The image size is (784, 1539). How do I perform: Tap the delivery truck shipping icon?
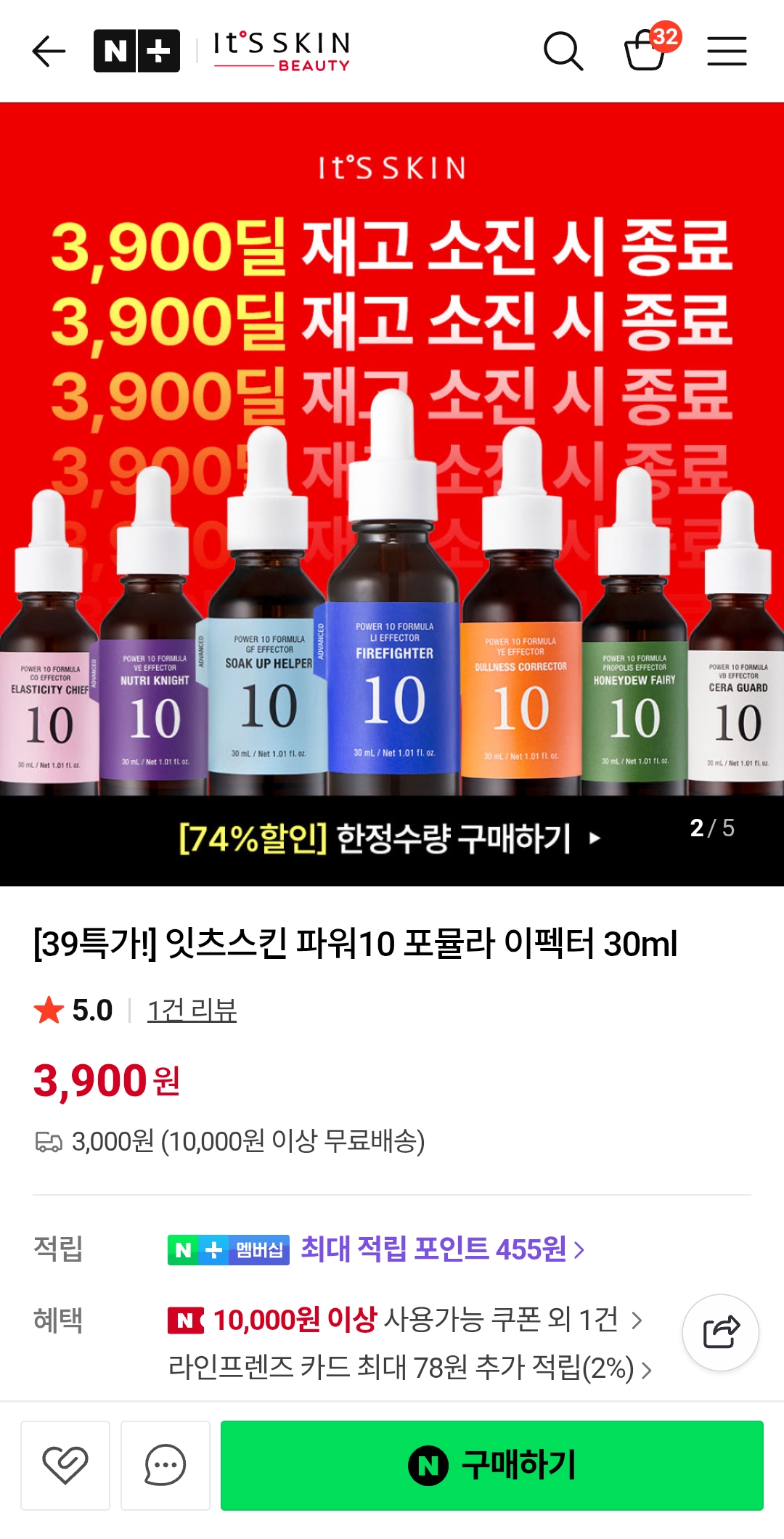point(46,1142)
